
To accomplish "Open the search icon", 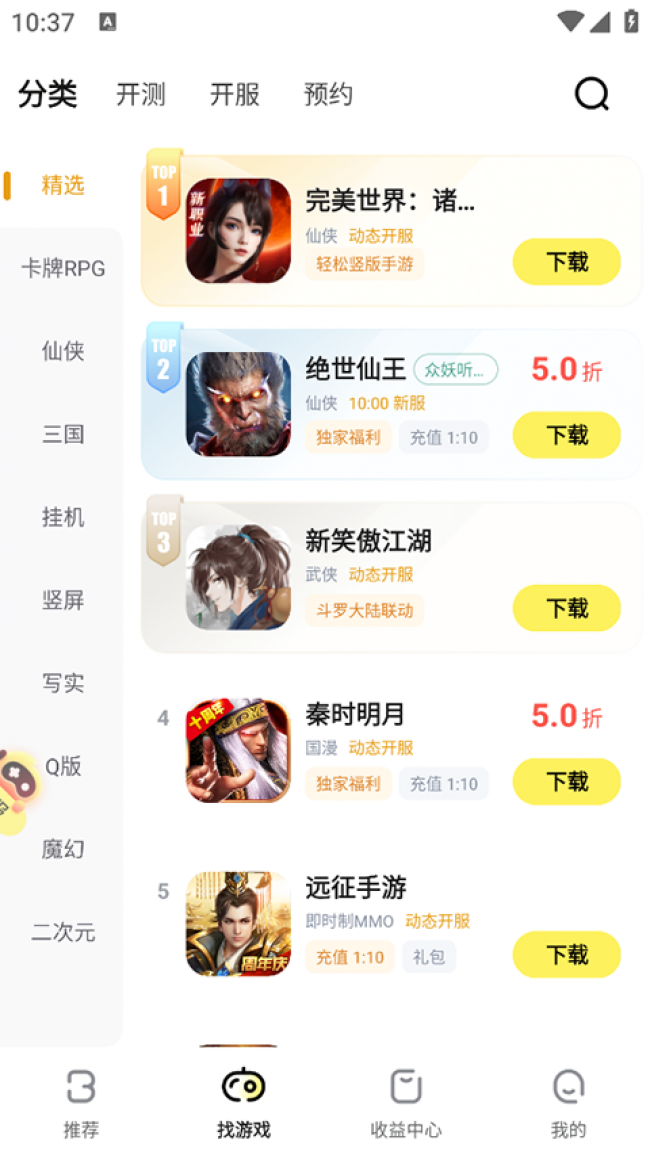I will point(591,94).
